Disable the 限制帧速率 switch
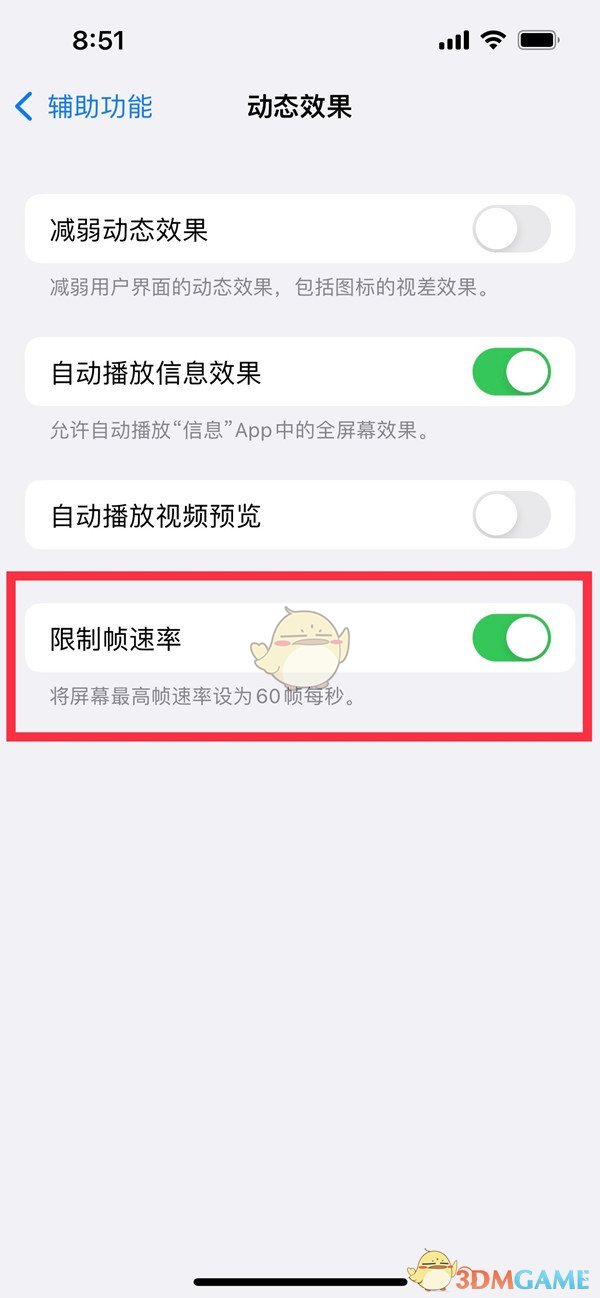Image resolution: width=600 pixels, height=1298 pixels. [x=511, y=638]
